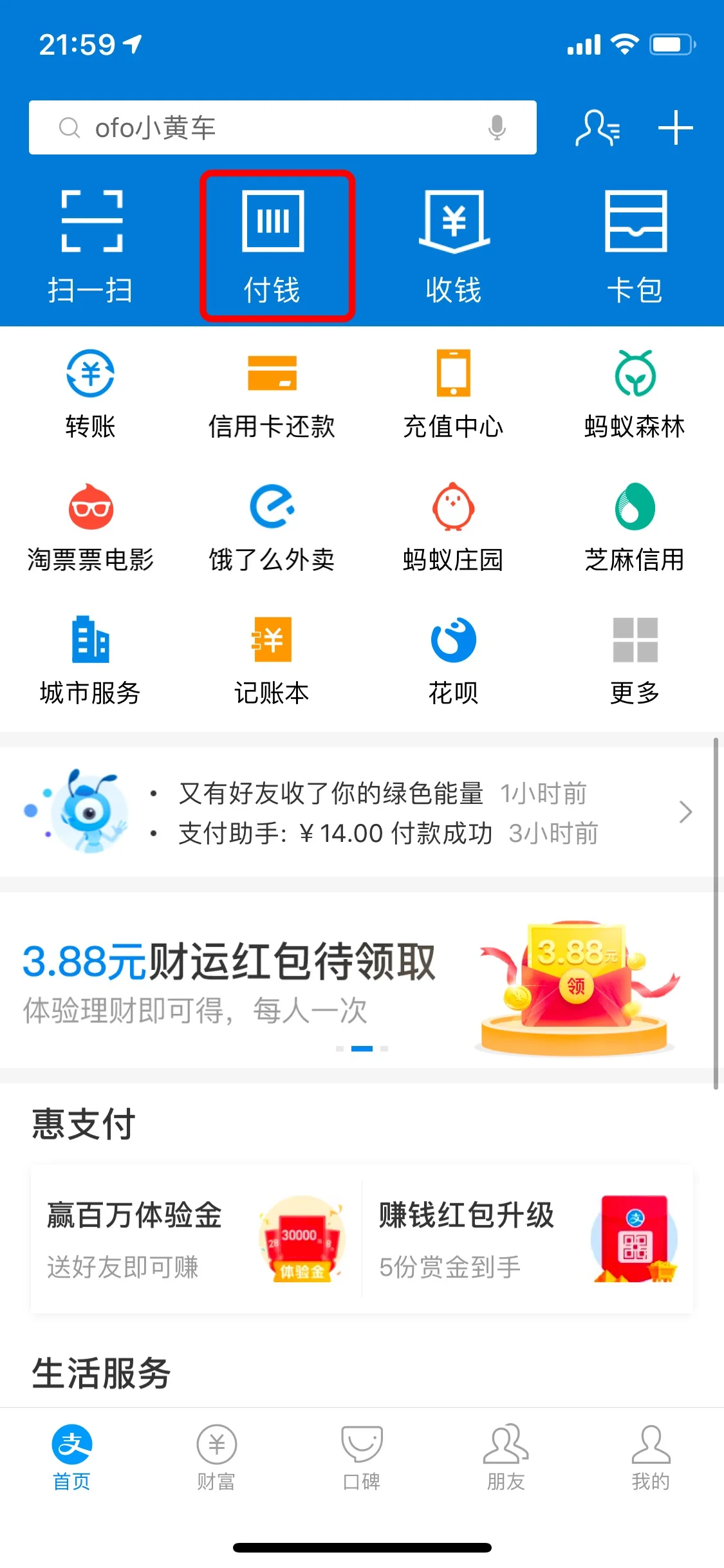
Task: Select the 扫一扫 scan icon
Action: coord(90,245)
